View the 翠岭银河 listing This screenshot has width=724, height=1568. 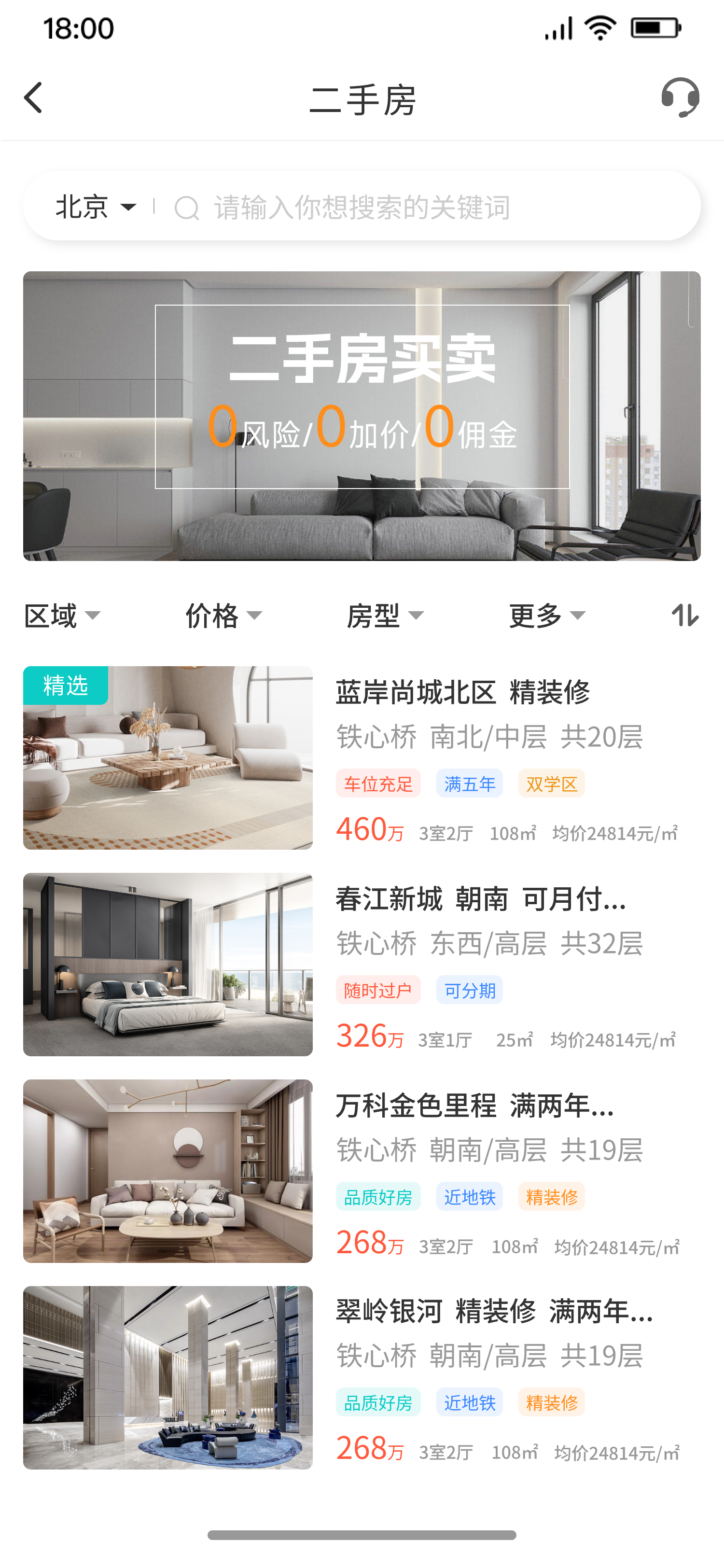(x=362, y=1377)
